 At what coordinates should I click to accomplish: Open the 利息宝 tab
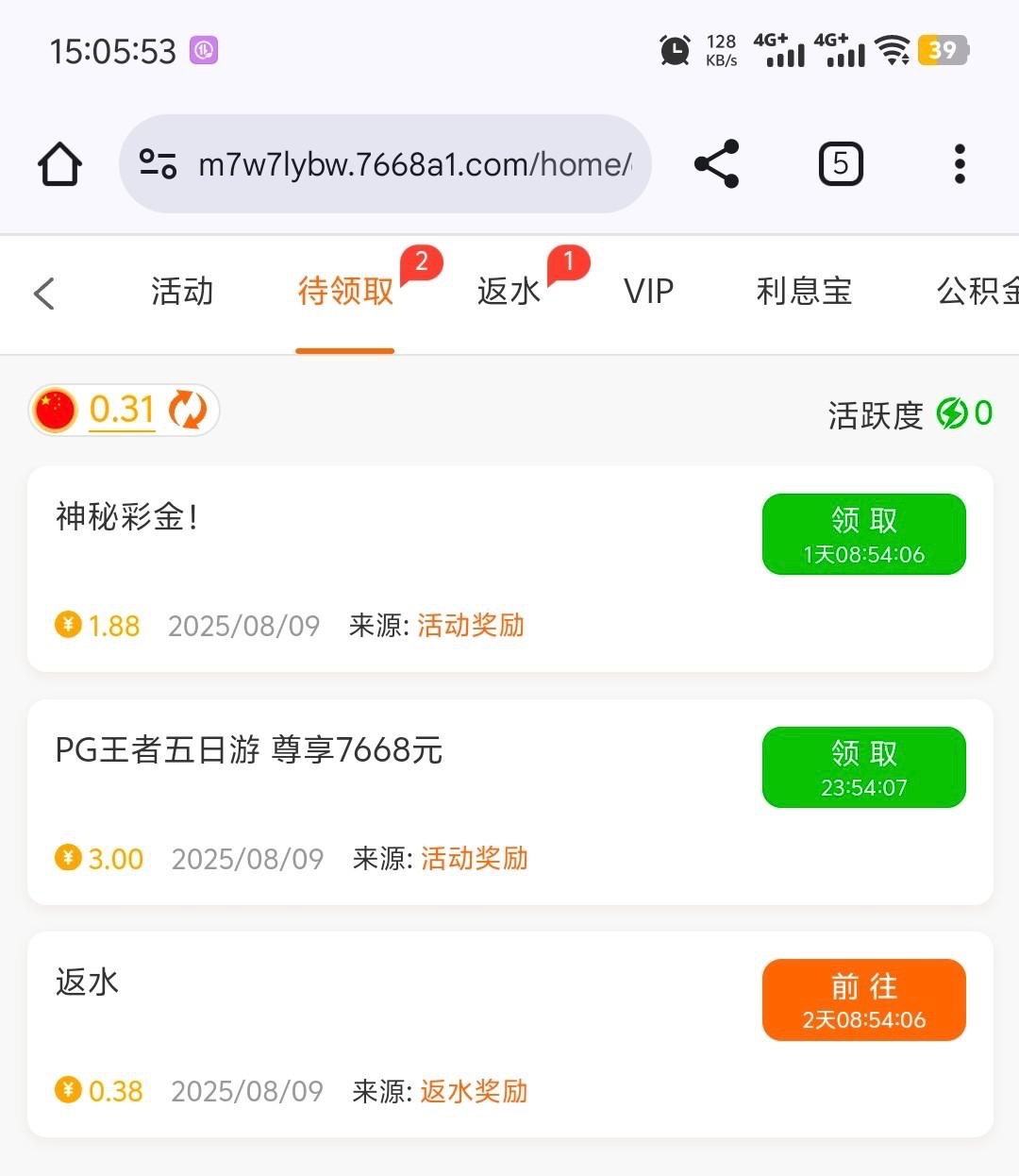coord(804,292)
